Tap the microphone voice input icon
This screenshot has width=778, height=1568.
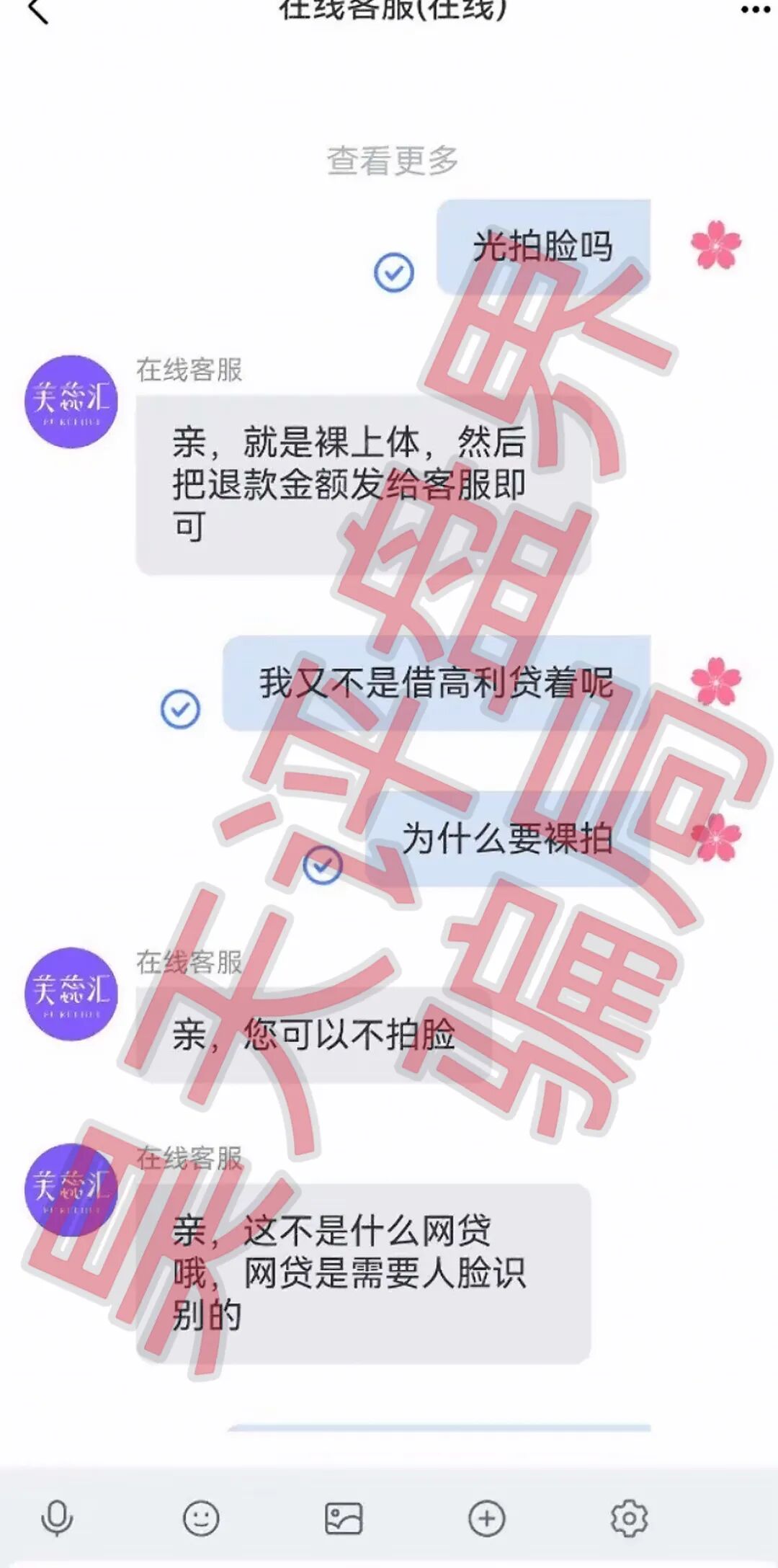pyautogui.click(x=57, y=1519)
